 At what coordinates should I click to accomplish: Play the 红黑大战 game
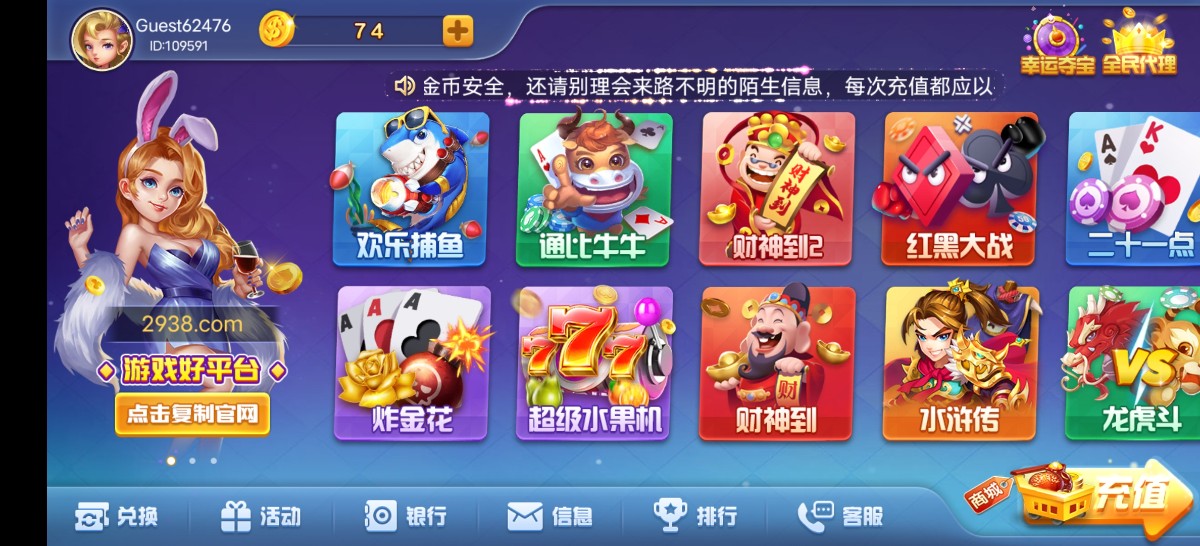(x=960, y=189)
